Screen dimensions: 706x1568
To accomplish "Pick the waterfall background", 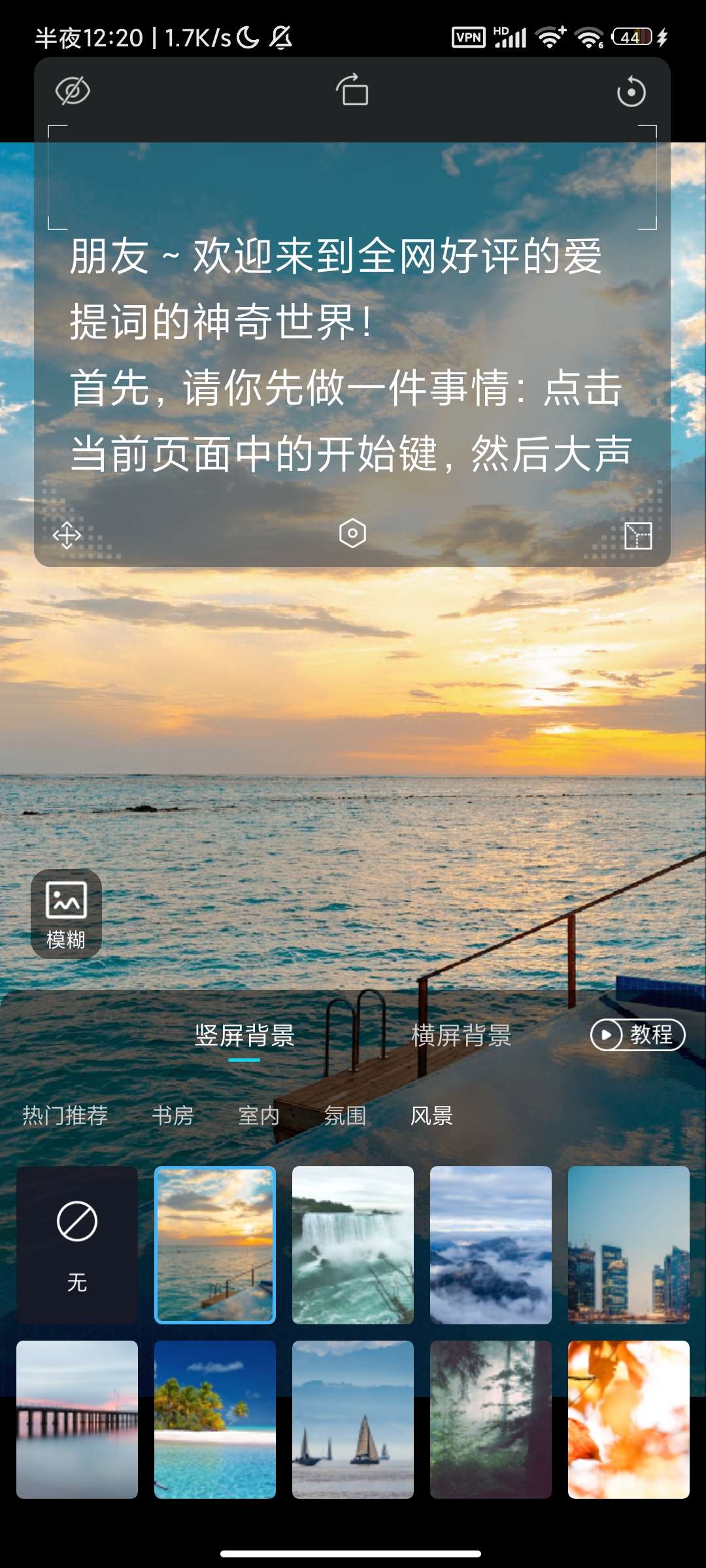I will (352, 1245).
